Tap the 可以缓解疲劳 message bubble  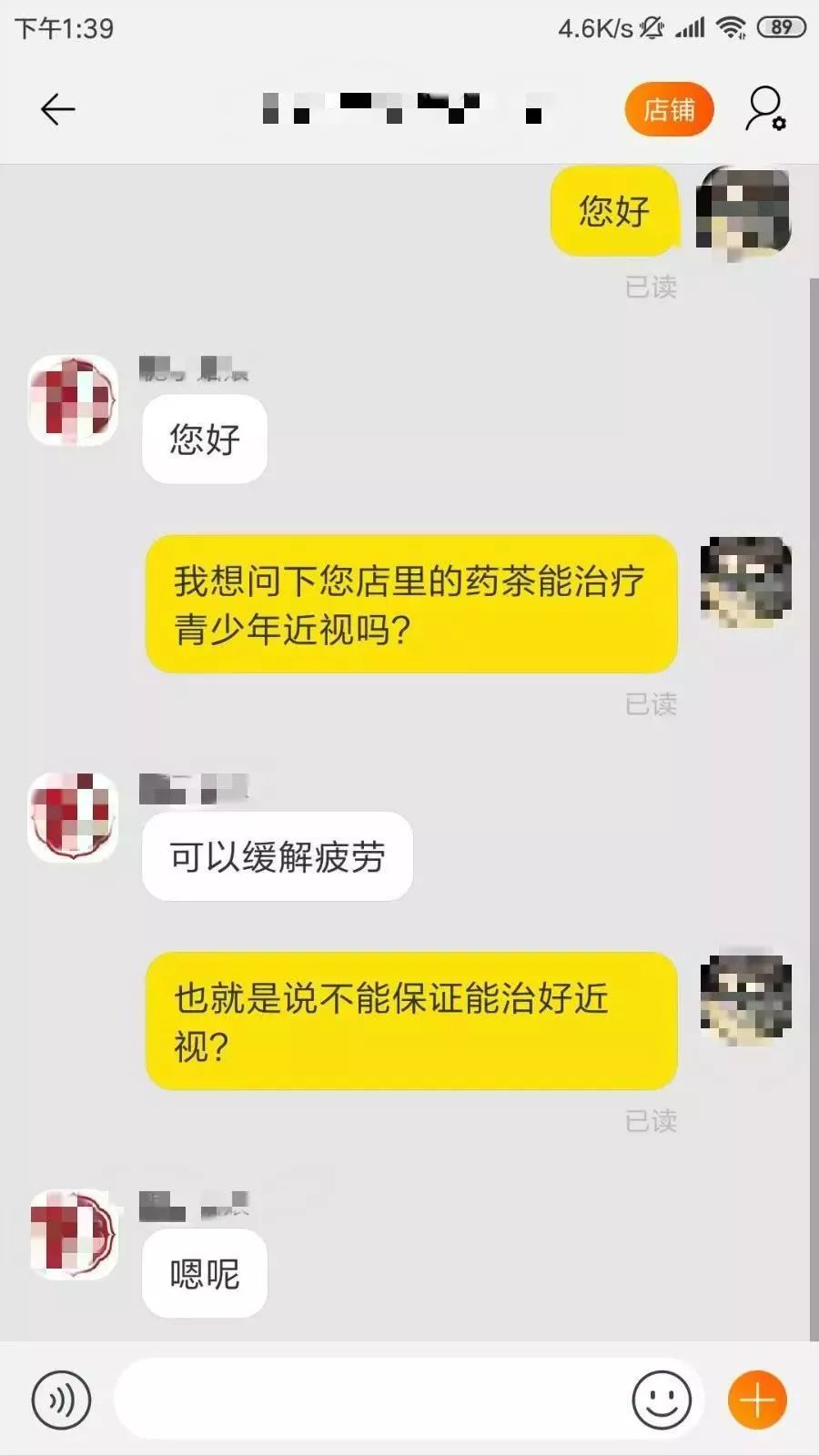coord(277,855)
